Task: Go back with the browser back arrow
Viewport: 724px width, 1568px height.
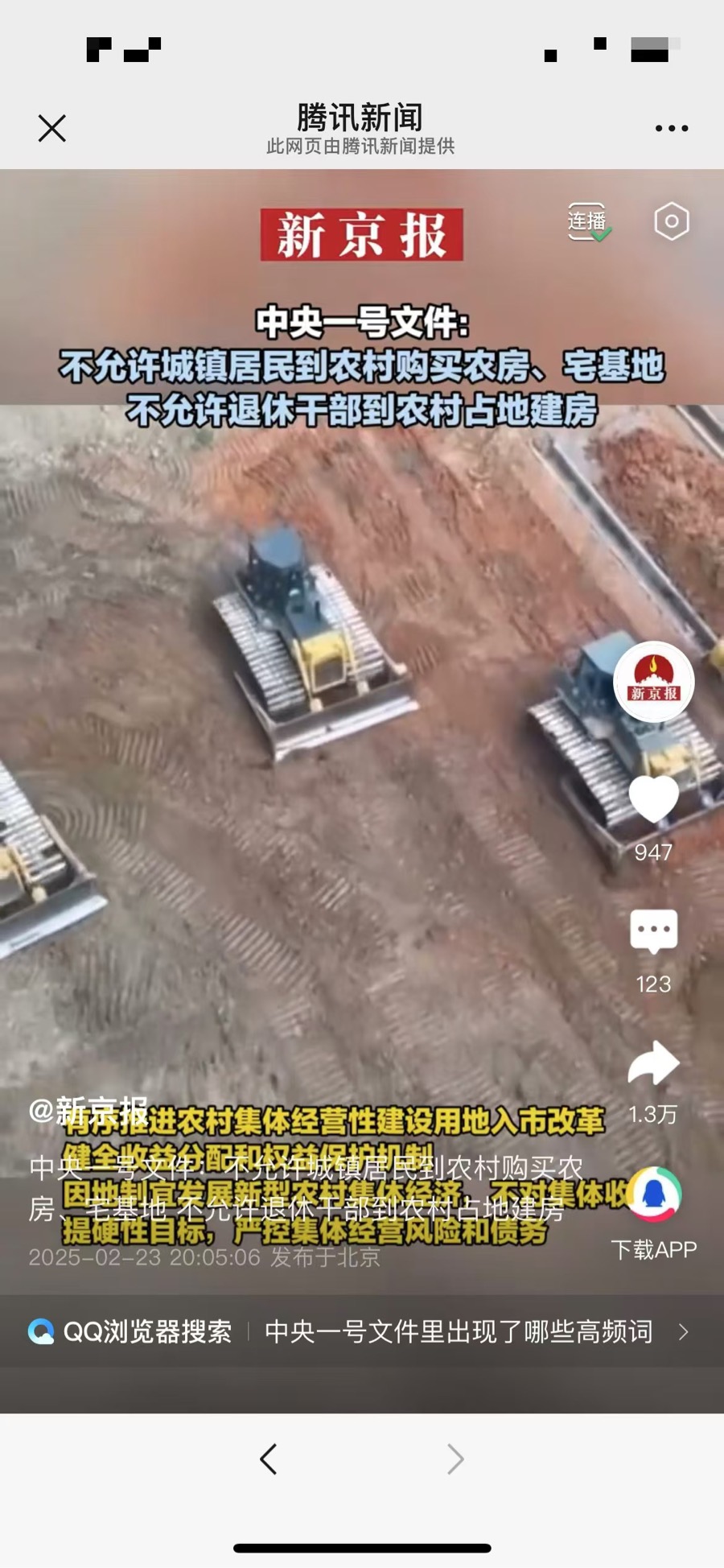Action: (x=269, y=1459)
